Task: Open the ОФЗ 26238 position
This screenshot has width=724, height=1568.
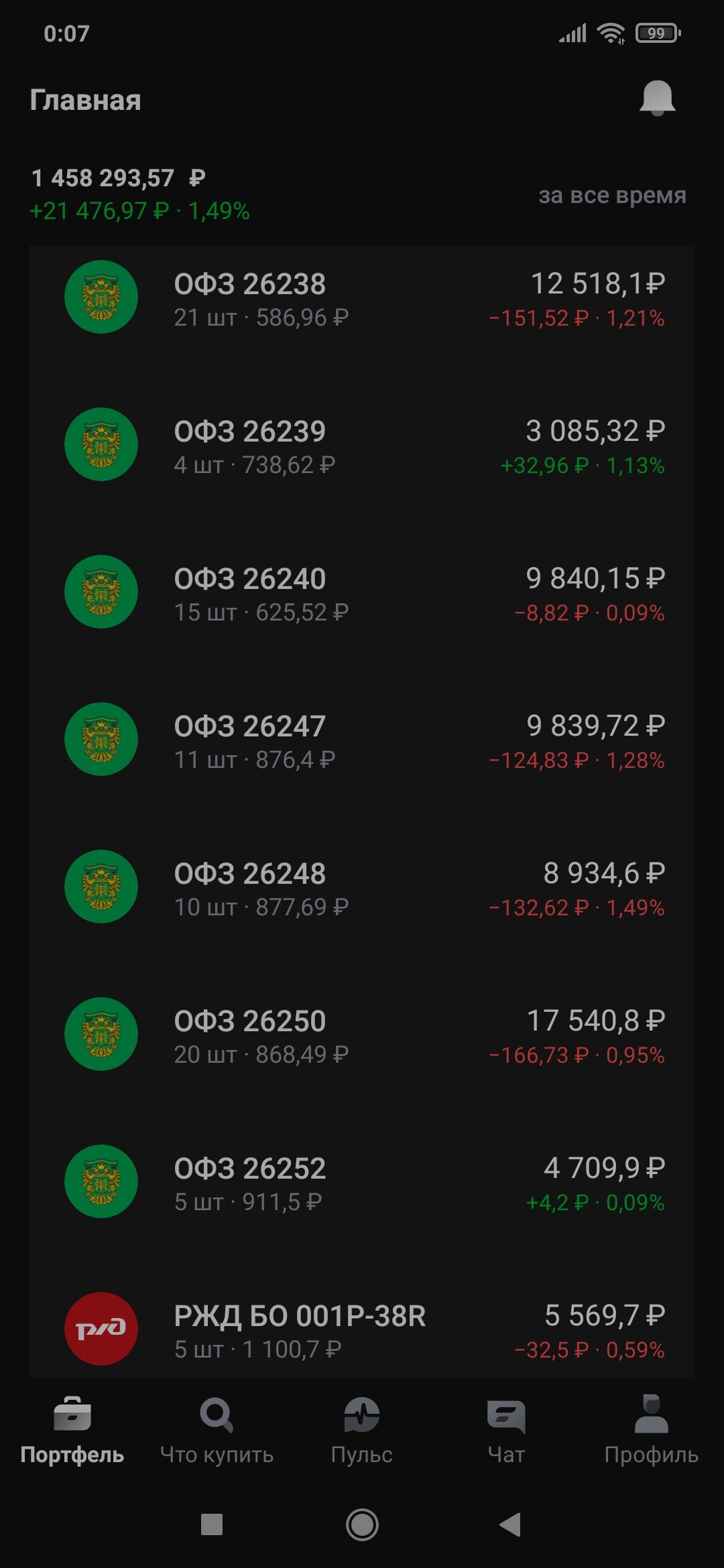Action: click(362, 298)
